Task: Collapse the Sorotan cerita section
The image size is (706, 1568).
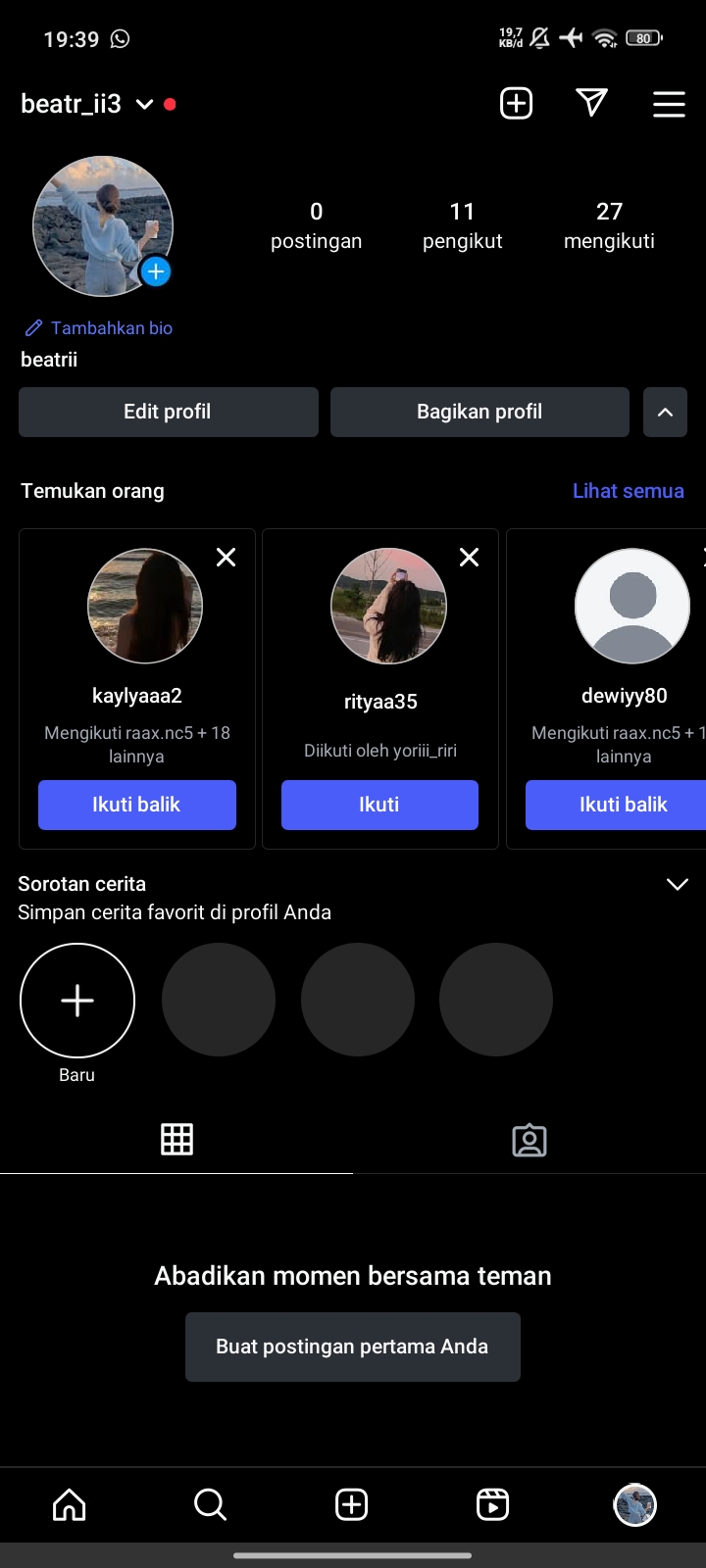Action: click(x=677, y=884)
